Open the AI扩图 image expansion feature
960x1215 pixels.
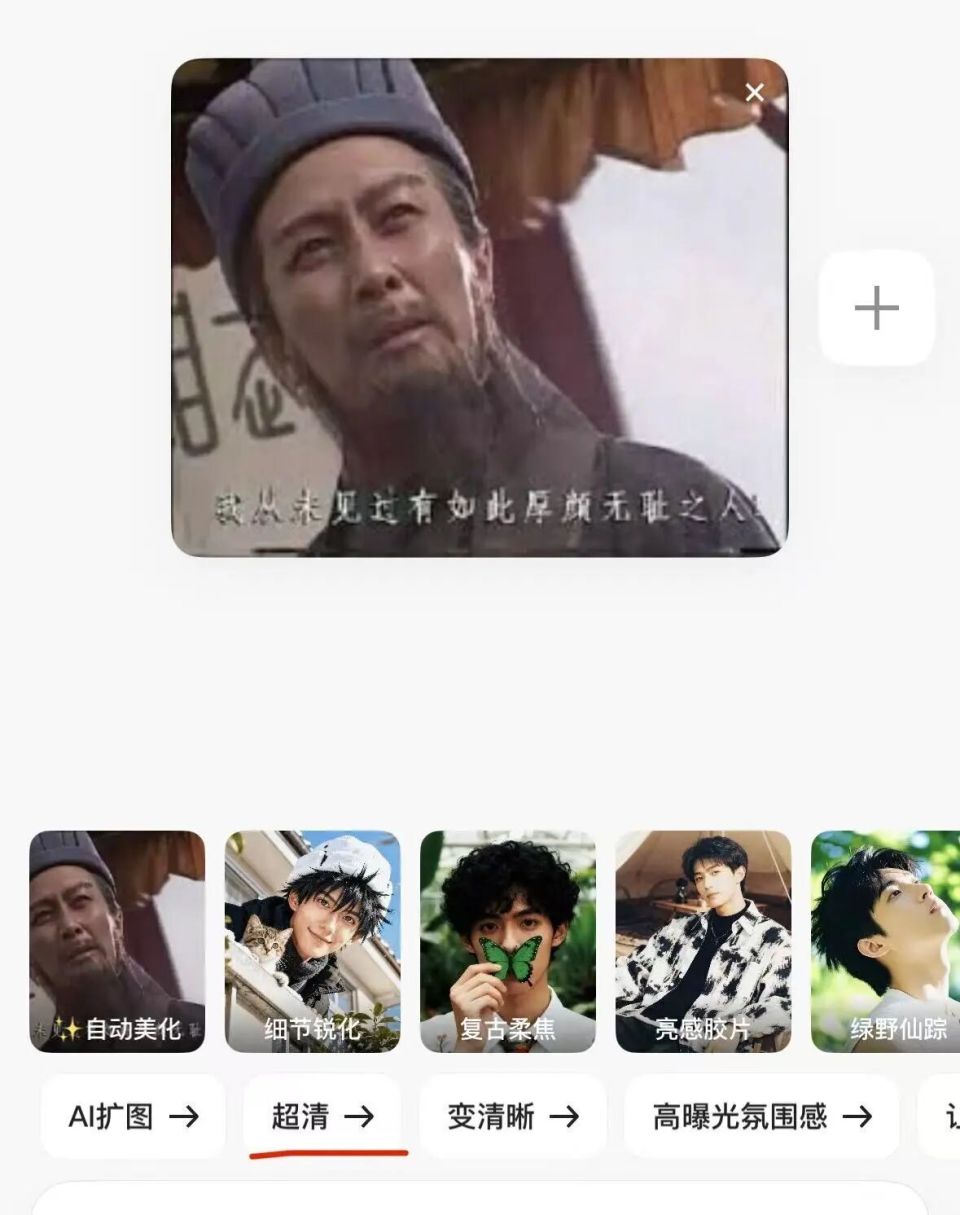pyautogui.click(x=132, y=1116)
